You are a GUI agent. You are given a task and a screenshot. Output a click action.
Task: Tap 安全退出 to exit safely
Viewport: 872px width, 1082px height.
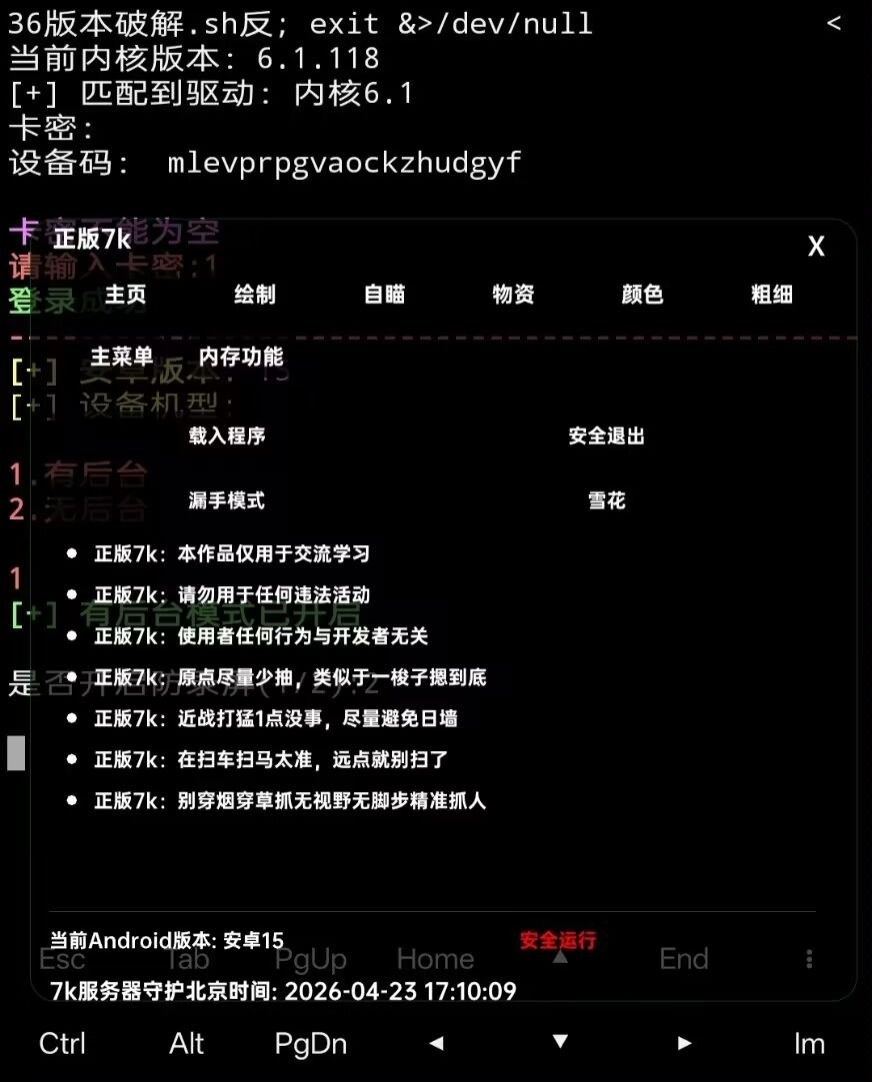click(x=606, y=436)
